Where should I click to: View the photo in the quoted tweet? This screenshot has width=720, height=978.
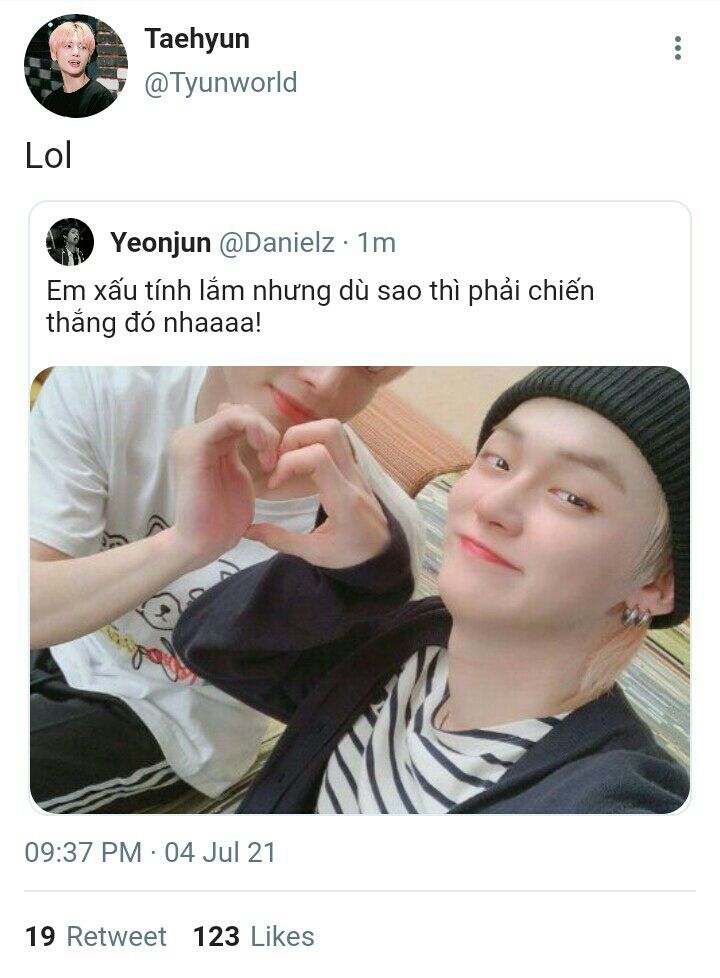[360, 589]
